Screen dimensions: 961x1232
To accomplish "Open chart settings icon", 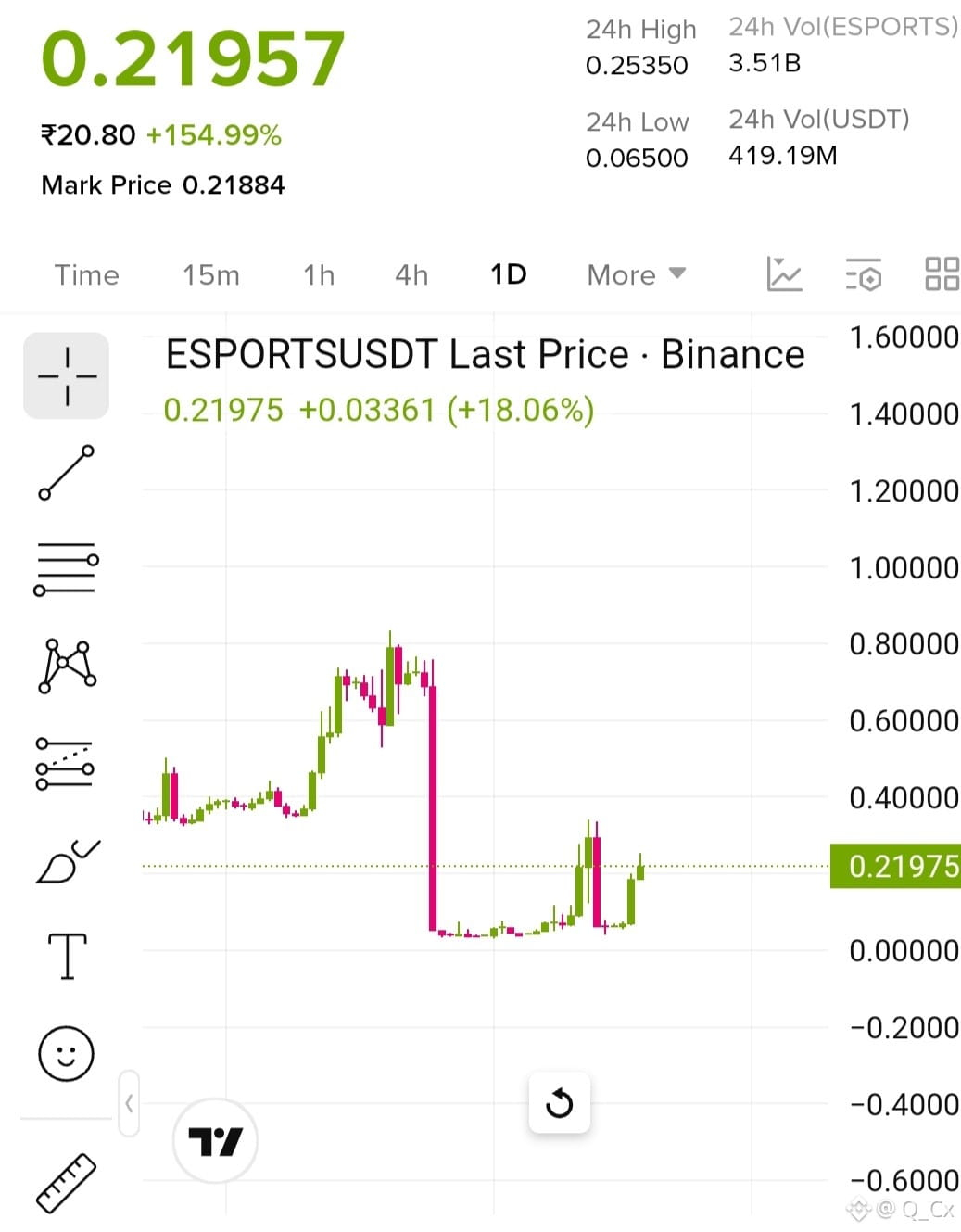I will click(864, 274).
